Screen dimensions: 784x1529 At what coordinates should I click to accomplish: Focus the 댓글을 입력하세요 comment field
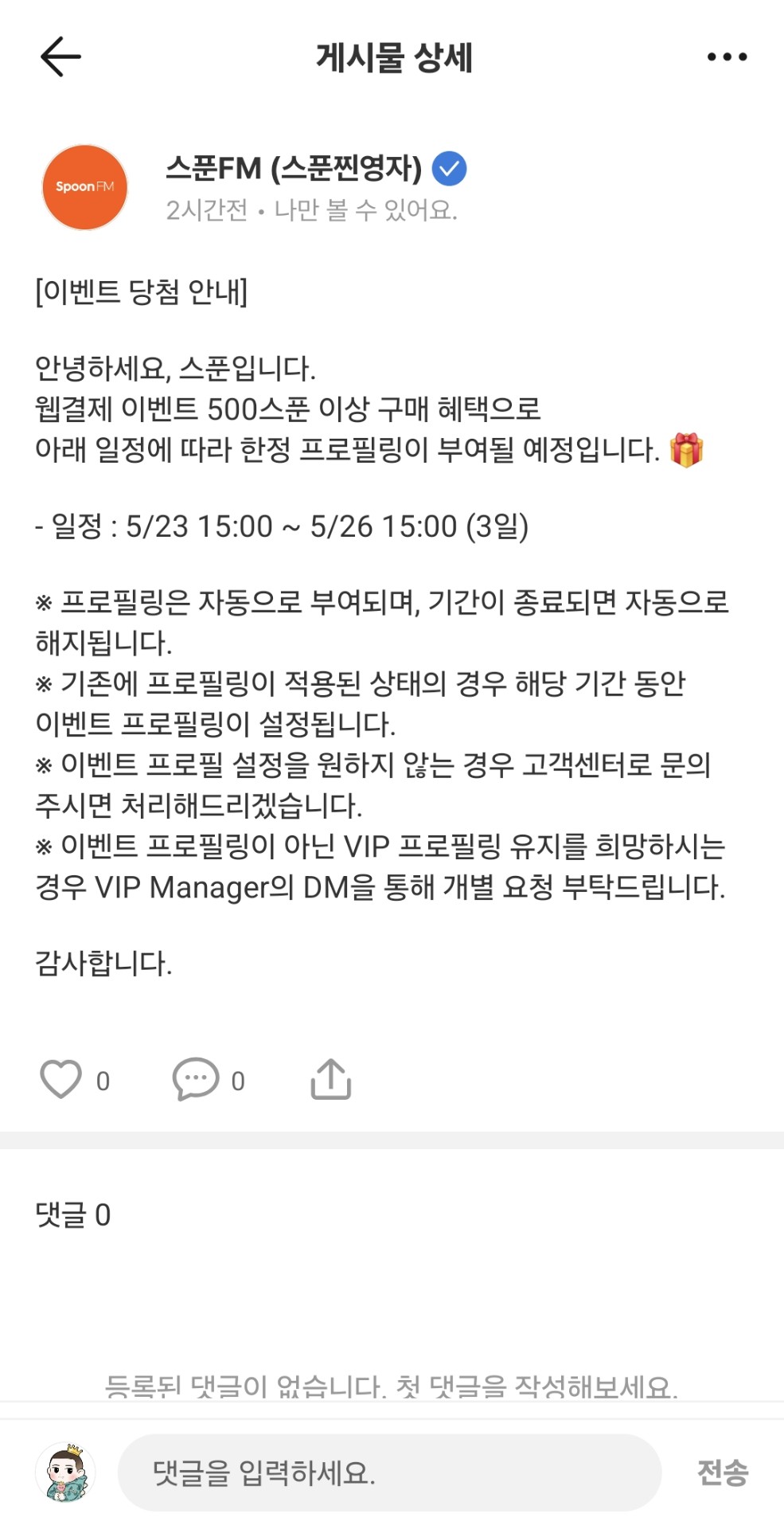click(389, 1472)
